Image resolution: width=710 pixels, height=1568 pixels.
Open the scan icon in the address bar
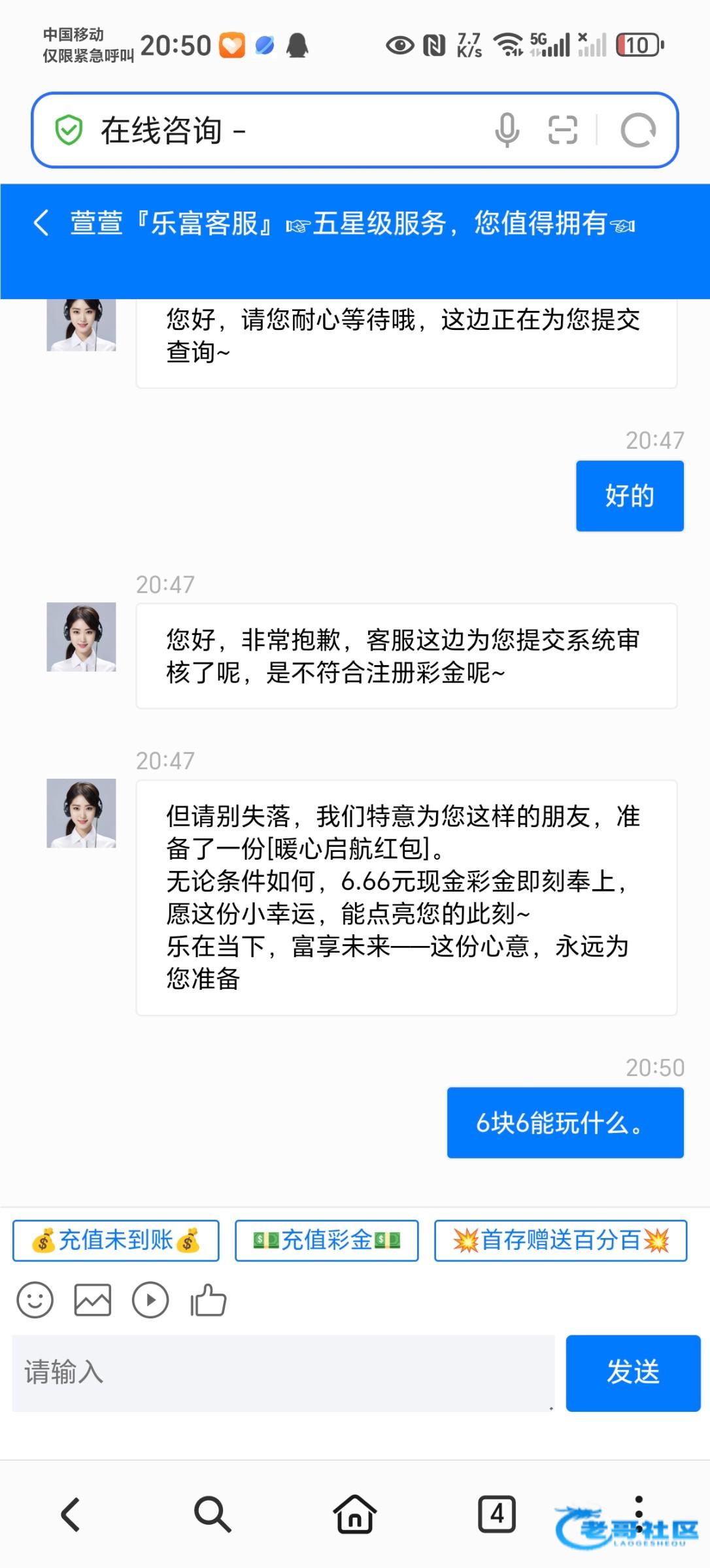tap(562, 130)
